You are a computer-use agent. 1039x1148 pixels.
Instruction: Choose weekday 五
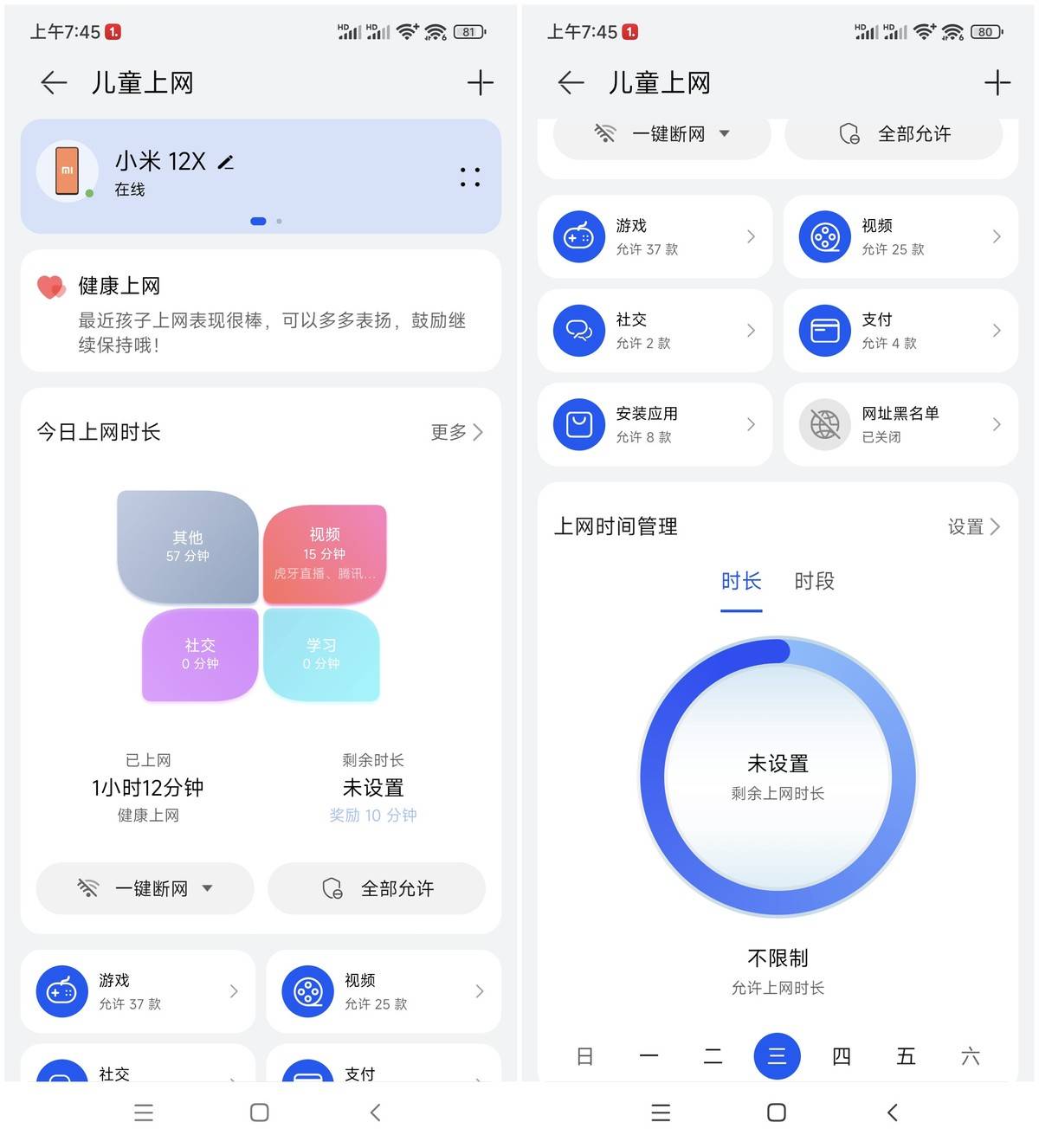(x=906, y=1056)
